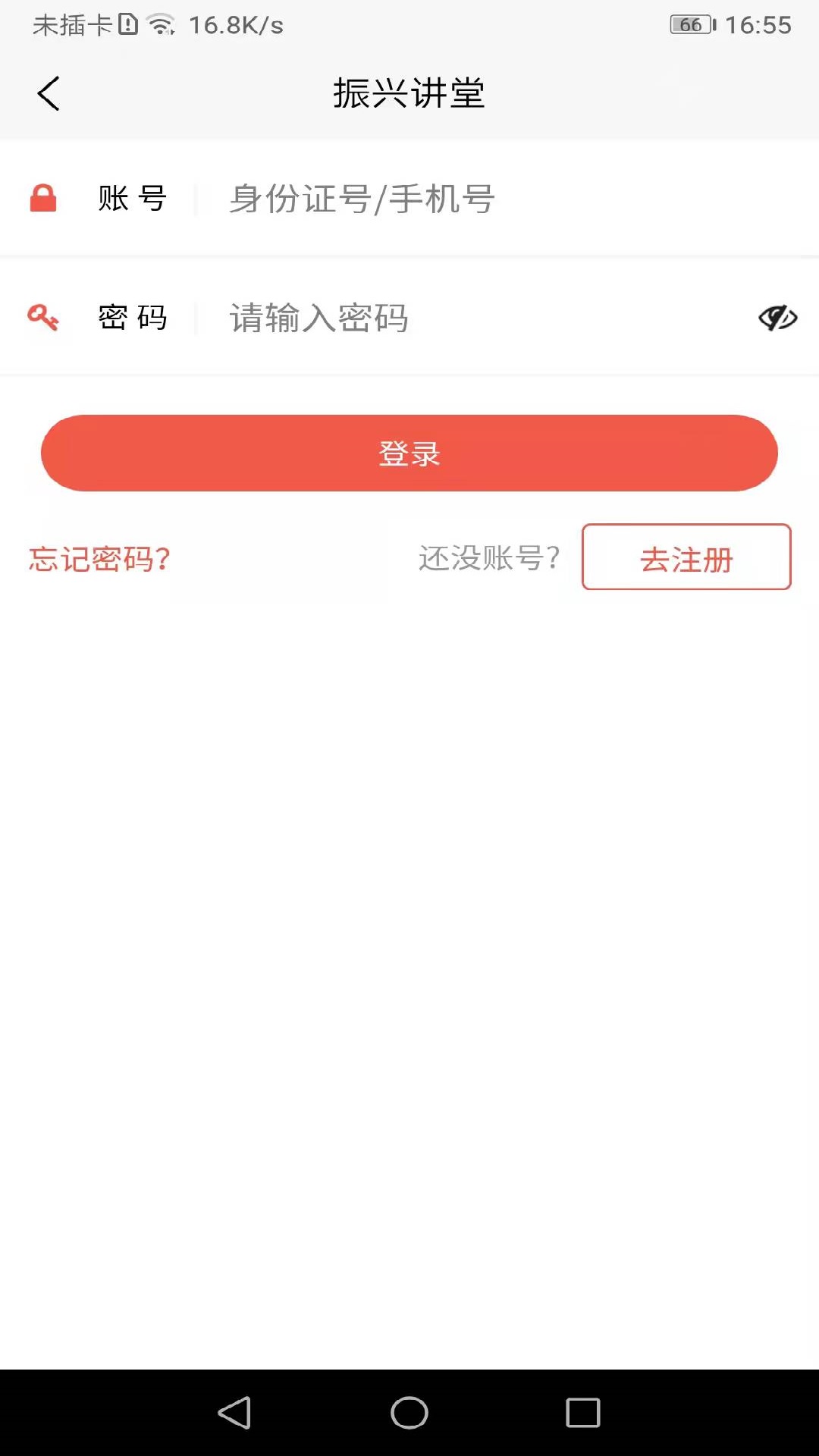Click the red lock icon beside 账号
The height and width of the screenshot is (1456, 819).
click(42, 198)
